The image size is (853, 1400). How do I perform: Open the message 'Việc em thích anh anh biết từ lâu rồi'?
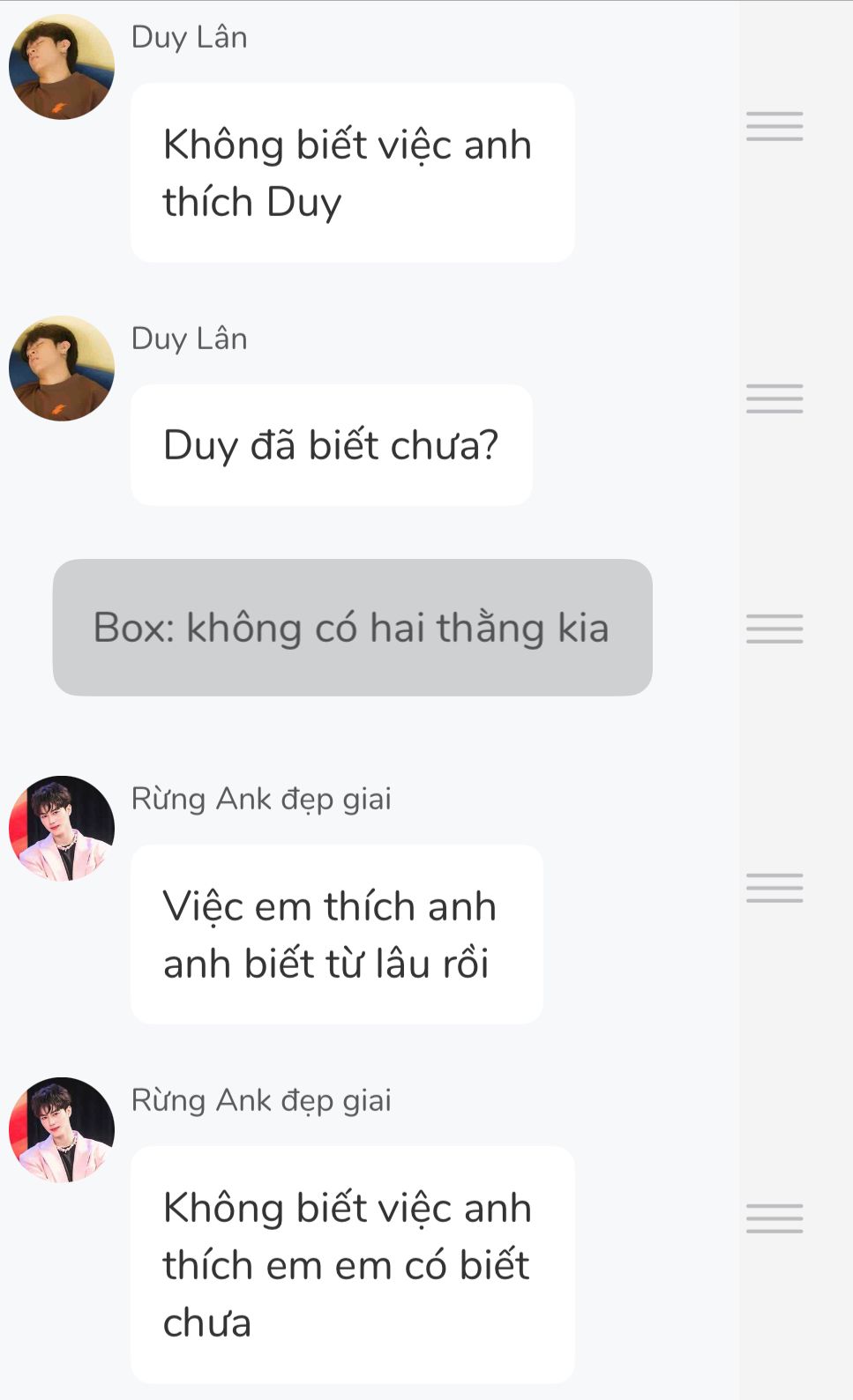click(x=336, y=935)
